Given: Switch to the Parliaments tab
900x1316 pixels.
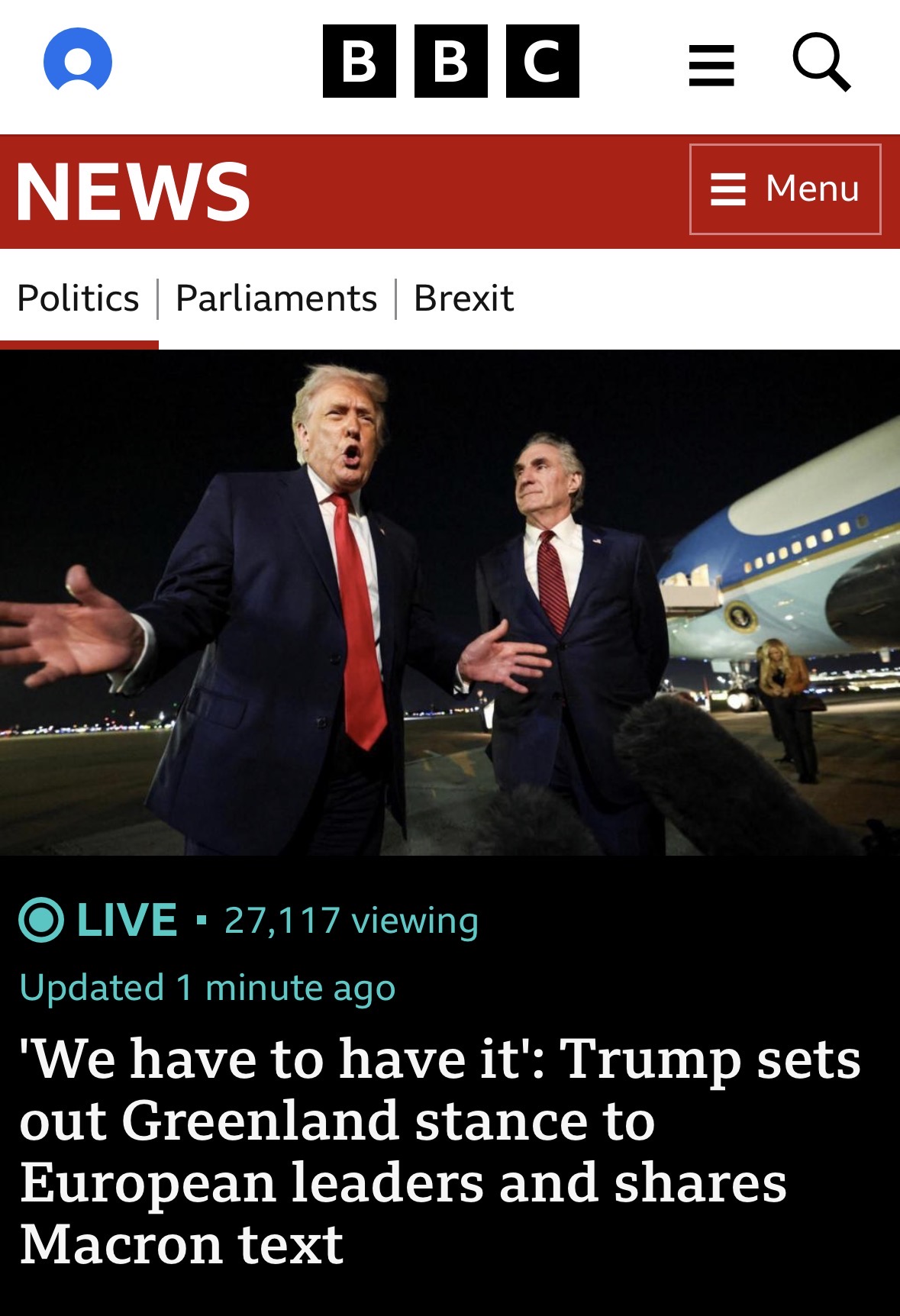Looking at the screenshot, I should coord(276,298).
